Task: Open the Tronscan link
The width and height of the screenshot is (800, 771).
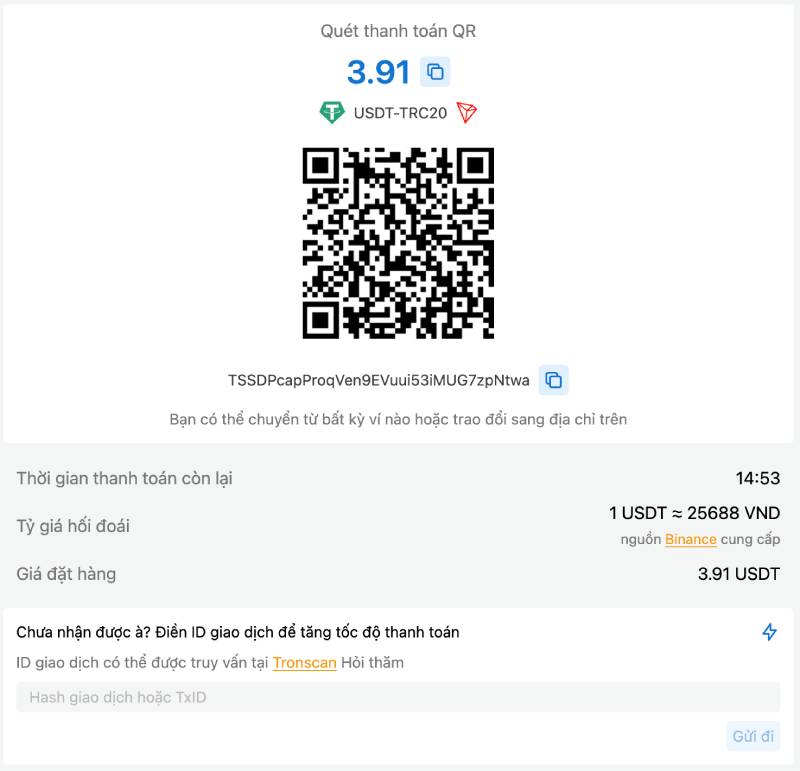Action: (x=304, y=662)
